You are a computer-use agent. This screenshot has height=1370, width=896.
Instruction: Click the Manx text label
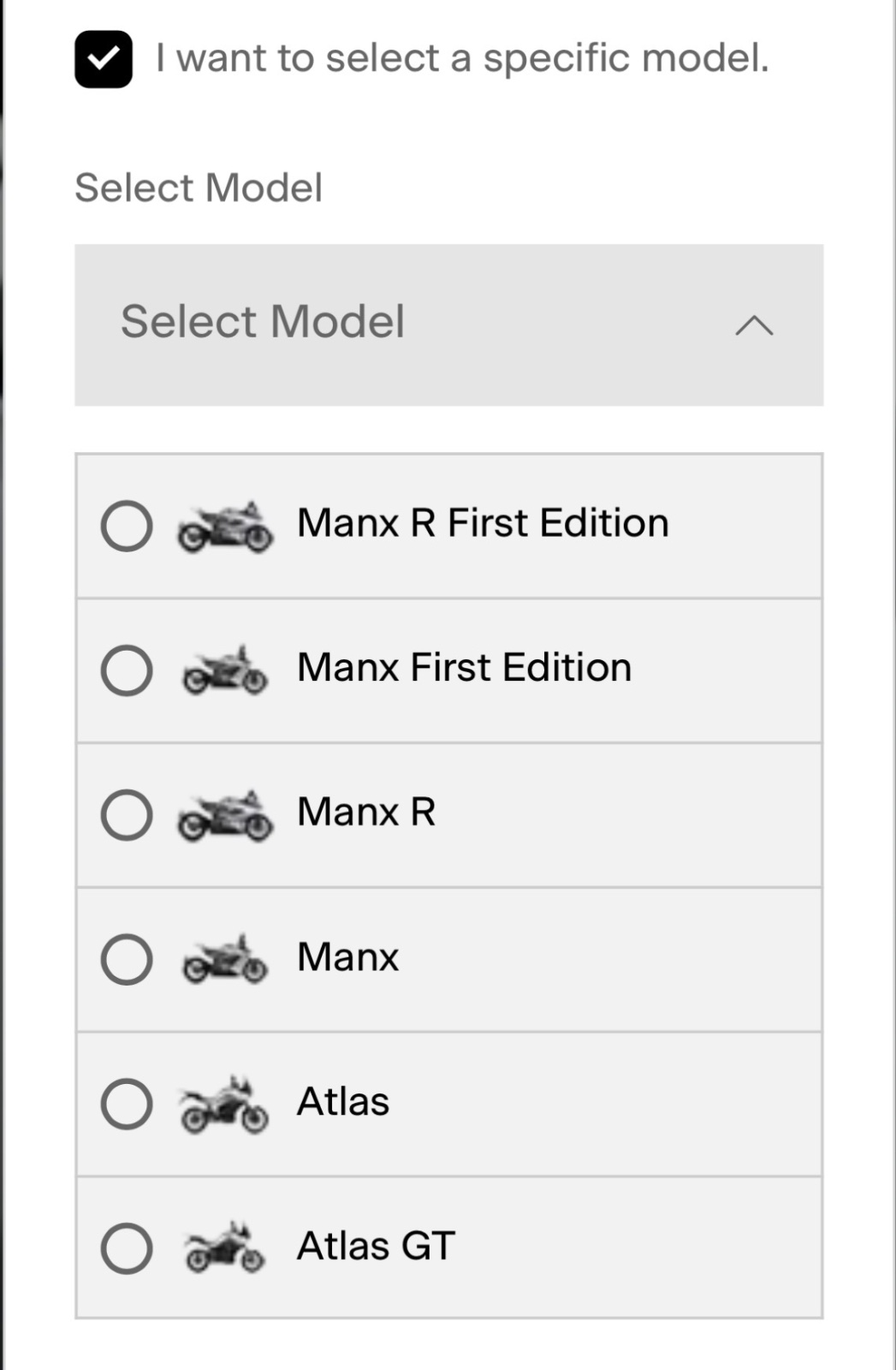347,957
